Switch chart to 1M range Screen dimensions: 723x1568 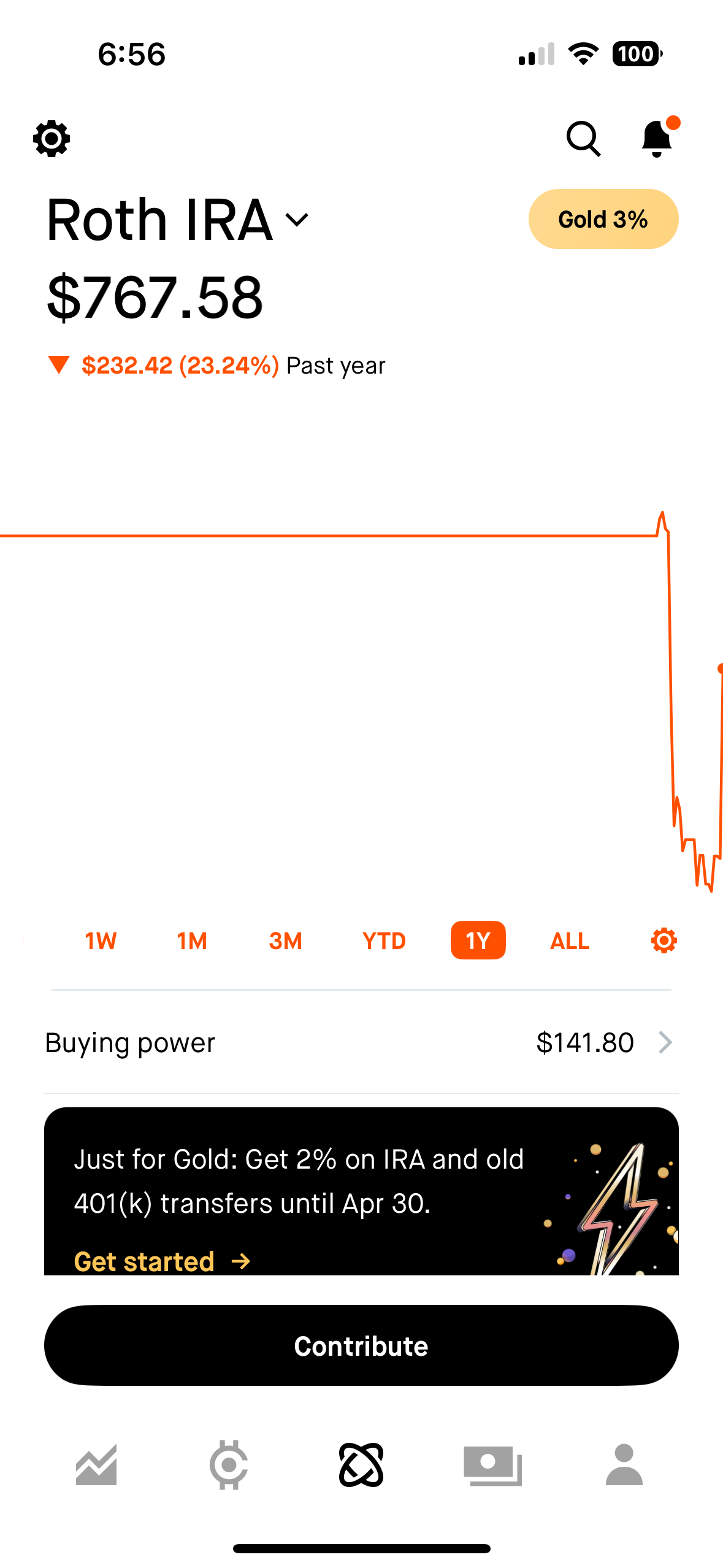192,940
